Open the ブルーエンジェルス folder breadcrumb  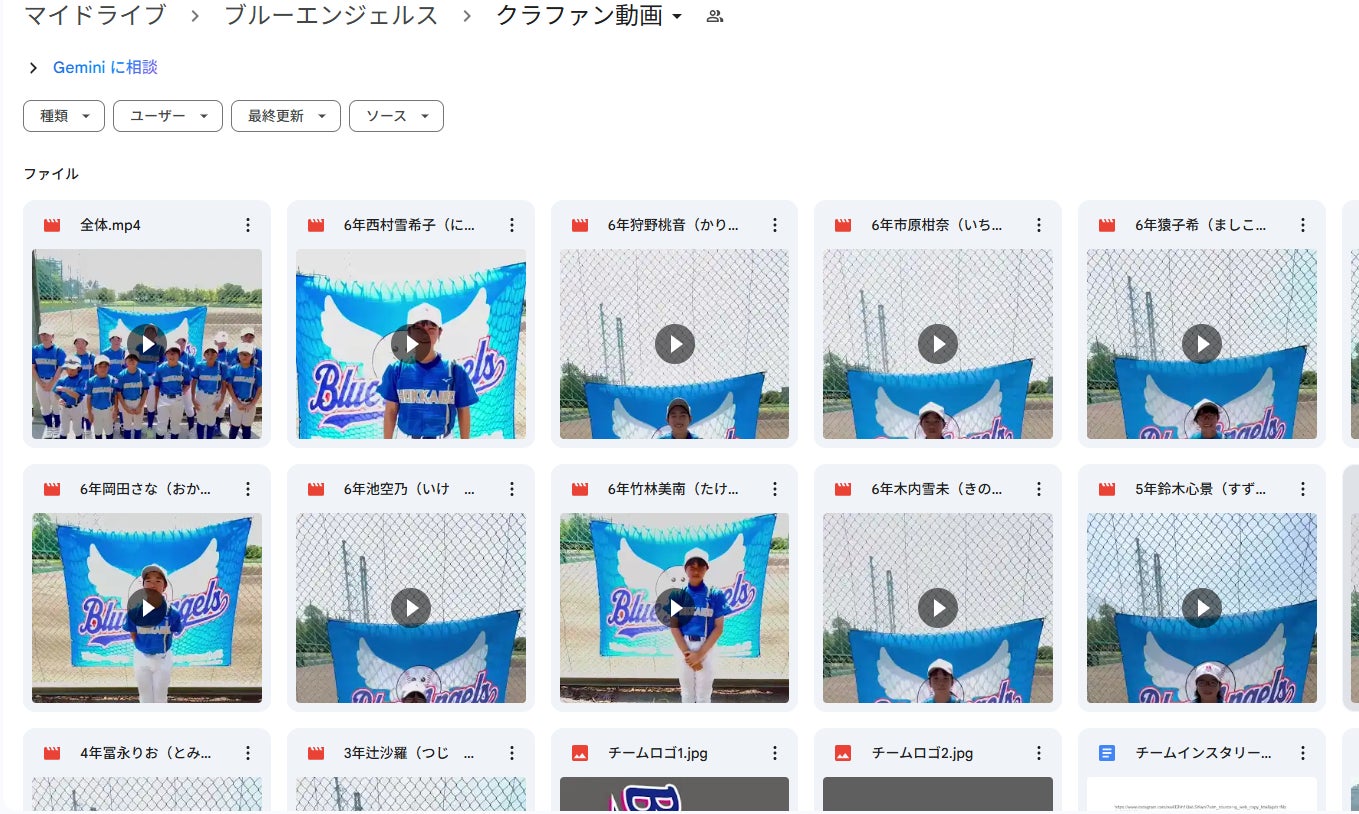coord(331,16)
